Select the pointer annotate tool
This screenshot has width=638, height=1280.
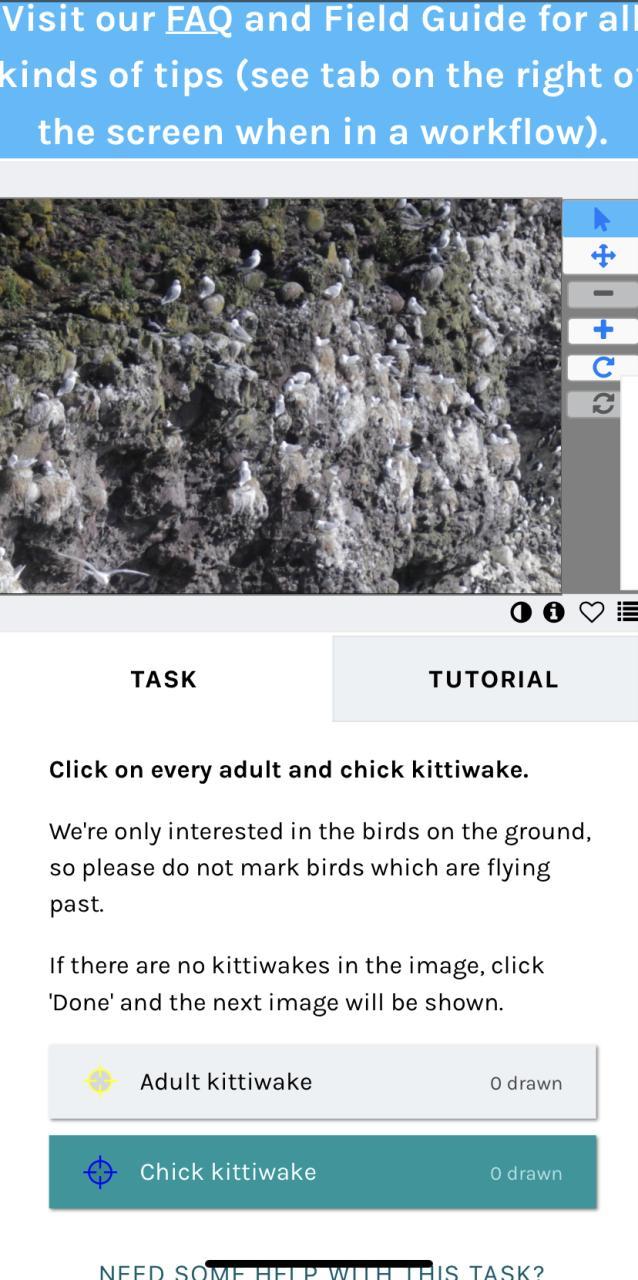[602, 219]
